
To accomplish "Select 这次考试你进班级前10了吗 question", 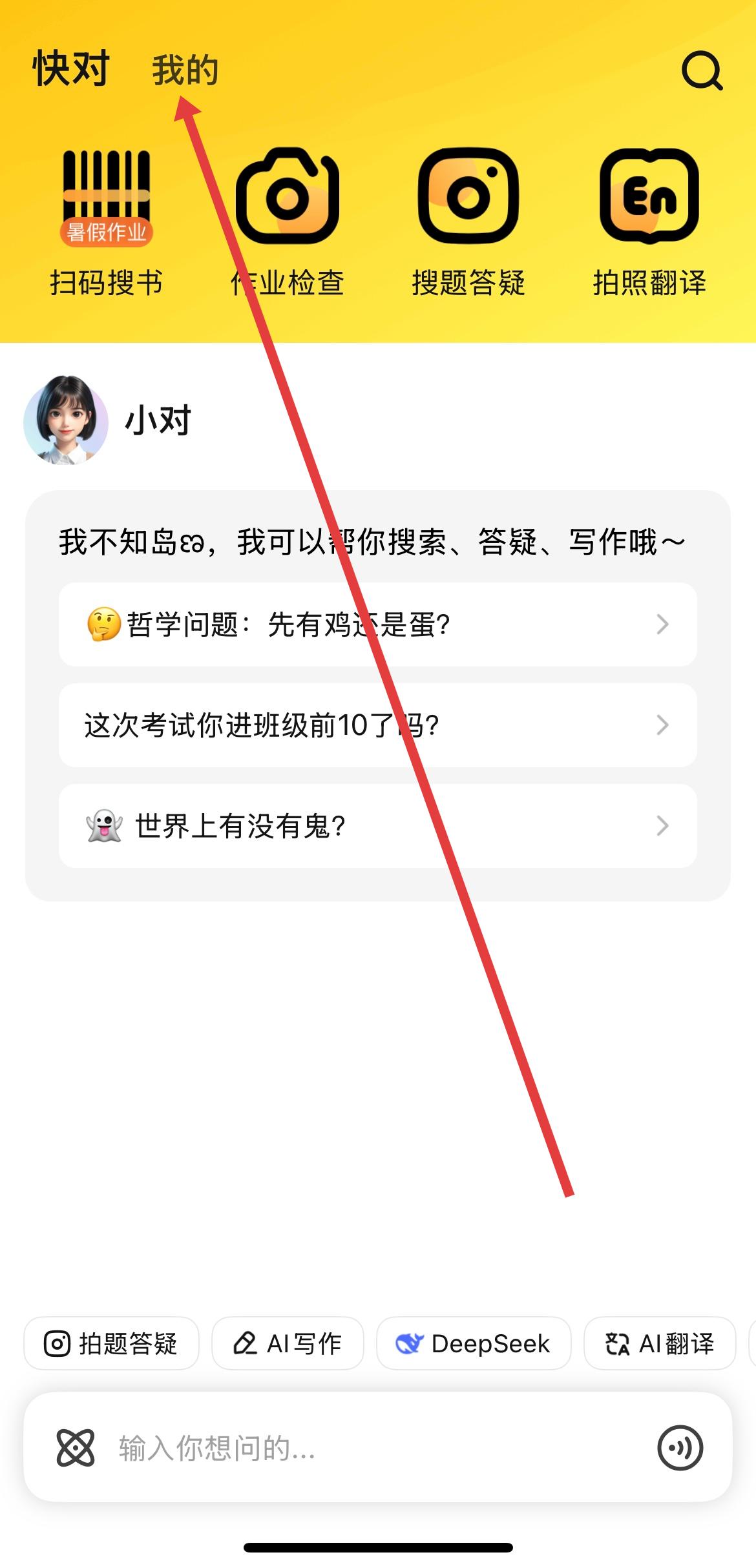I will coord(377,725).
